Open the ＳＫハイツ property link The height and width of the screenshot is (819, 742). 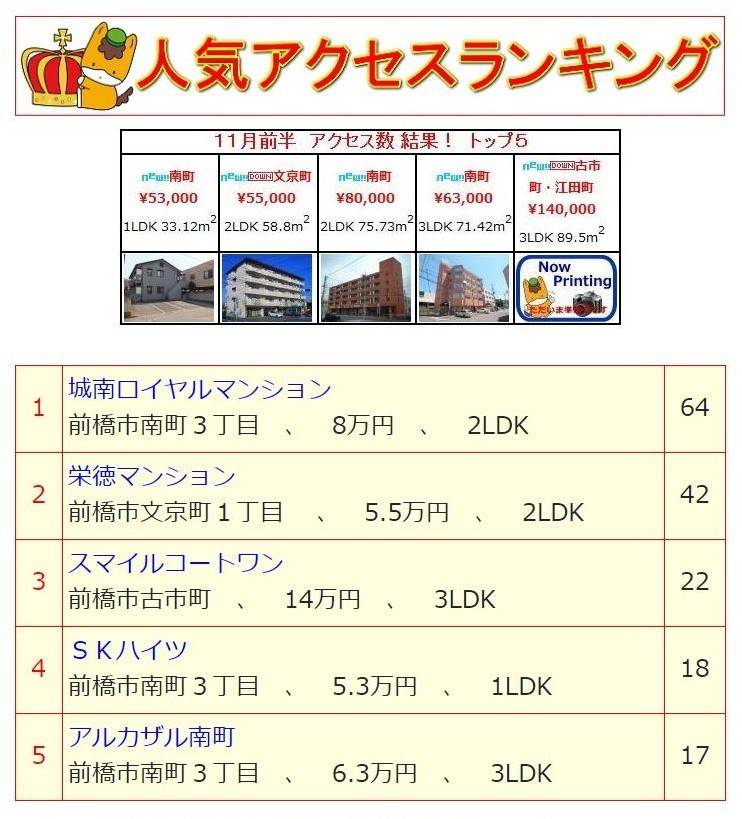129,650
